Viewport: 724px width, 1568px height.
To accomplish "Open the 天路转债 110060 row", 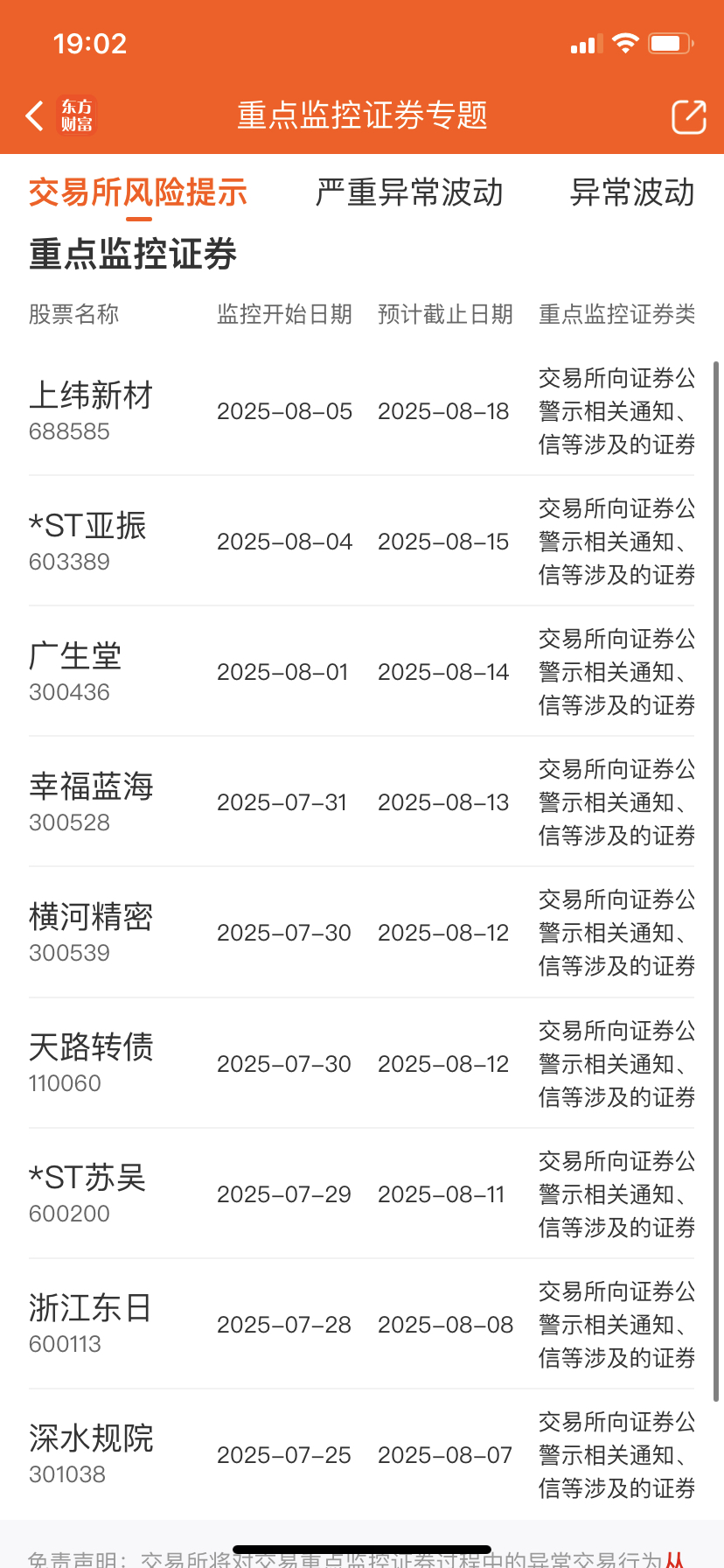I will pos(362,1063).
